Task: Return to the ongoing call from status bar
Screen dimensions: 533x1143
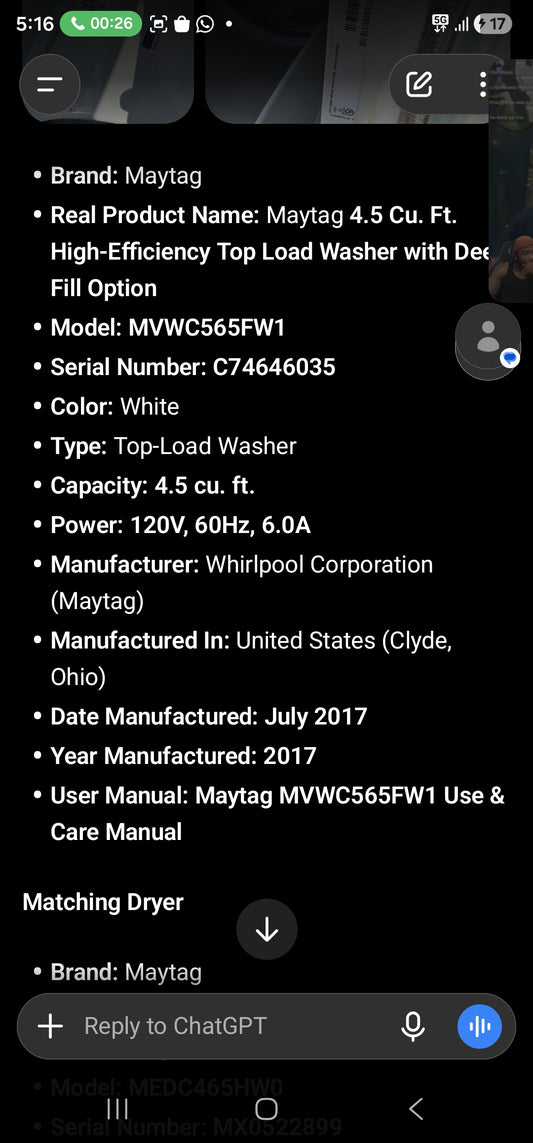Action: click(101, 23)
